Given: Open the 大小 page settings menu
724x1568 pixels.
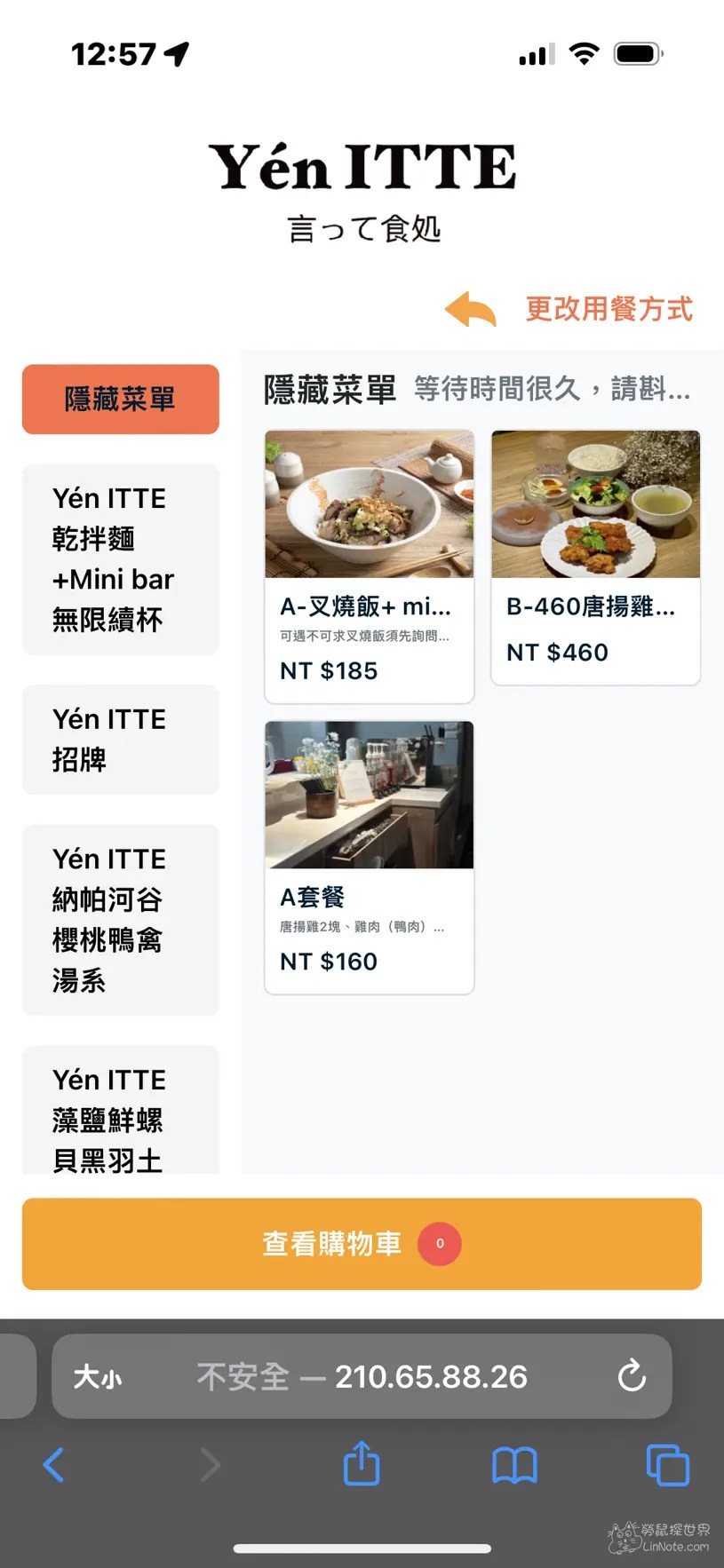Looking at the screenshot, I should [98, 1377].
